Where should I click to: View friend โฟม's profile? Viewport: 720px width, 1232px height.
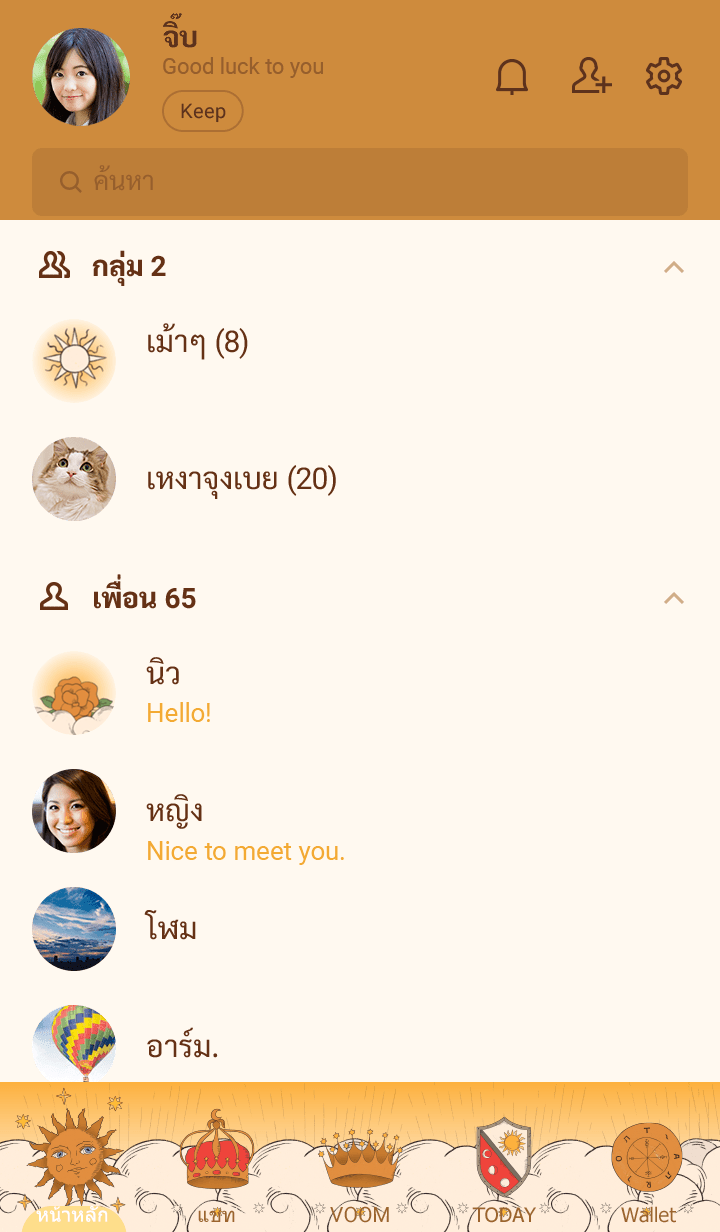click(171, 929)
